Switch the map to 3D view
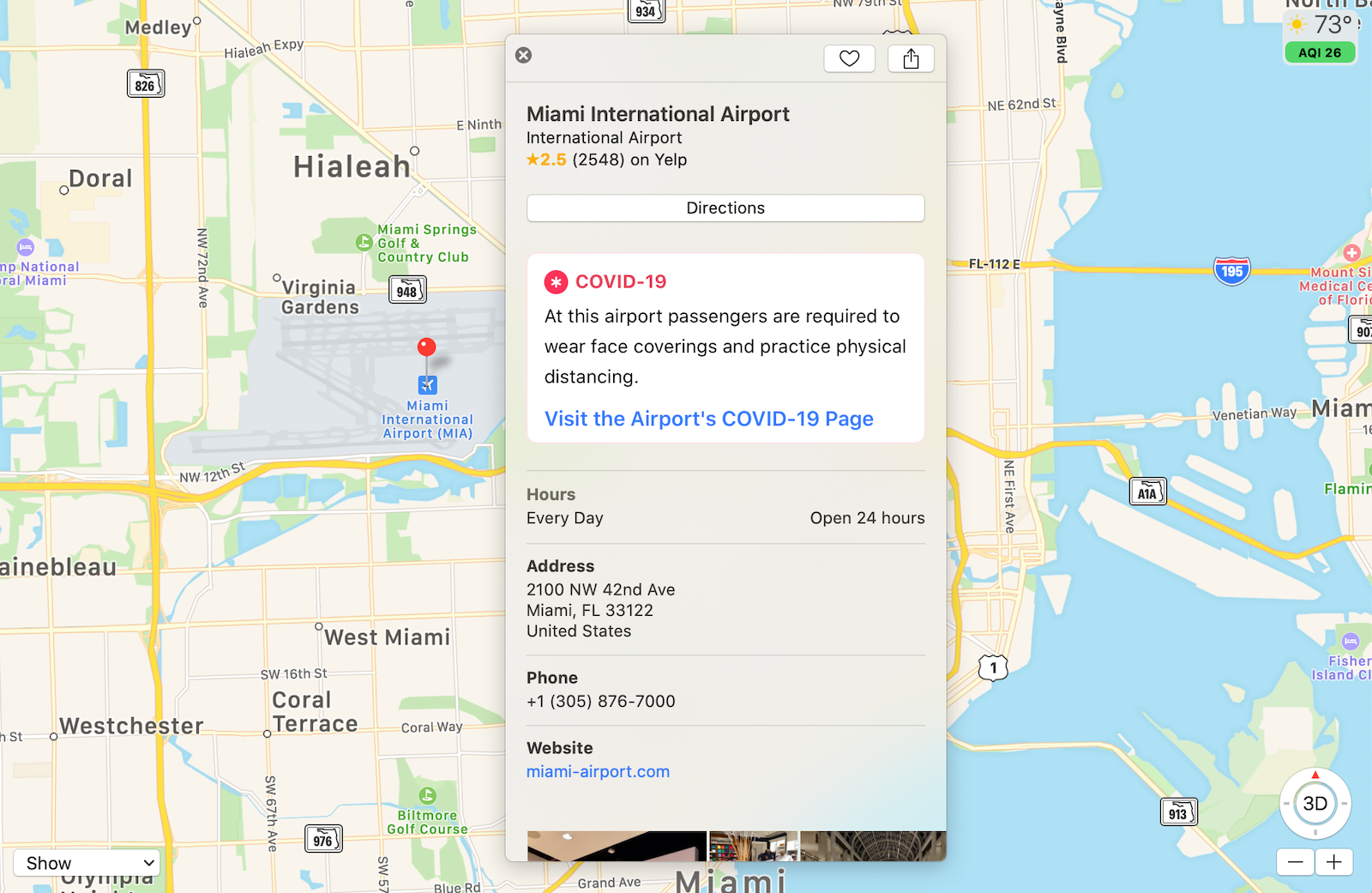The height and width of the screenshot is (893, 1372). click(x=1315, y=804)
